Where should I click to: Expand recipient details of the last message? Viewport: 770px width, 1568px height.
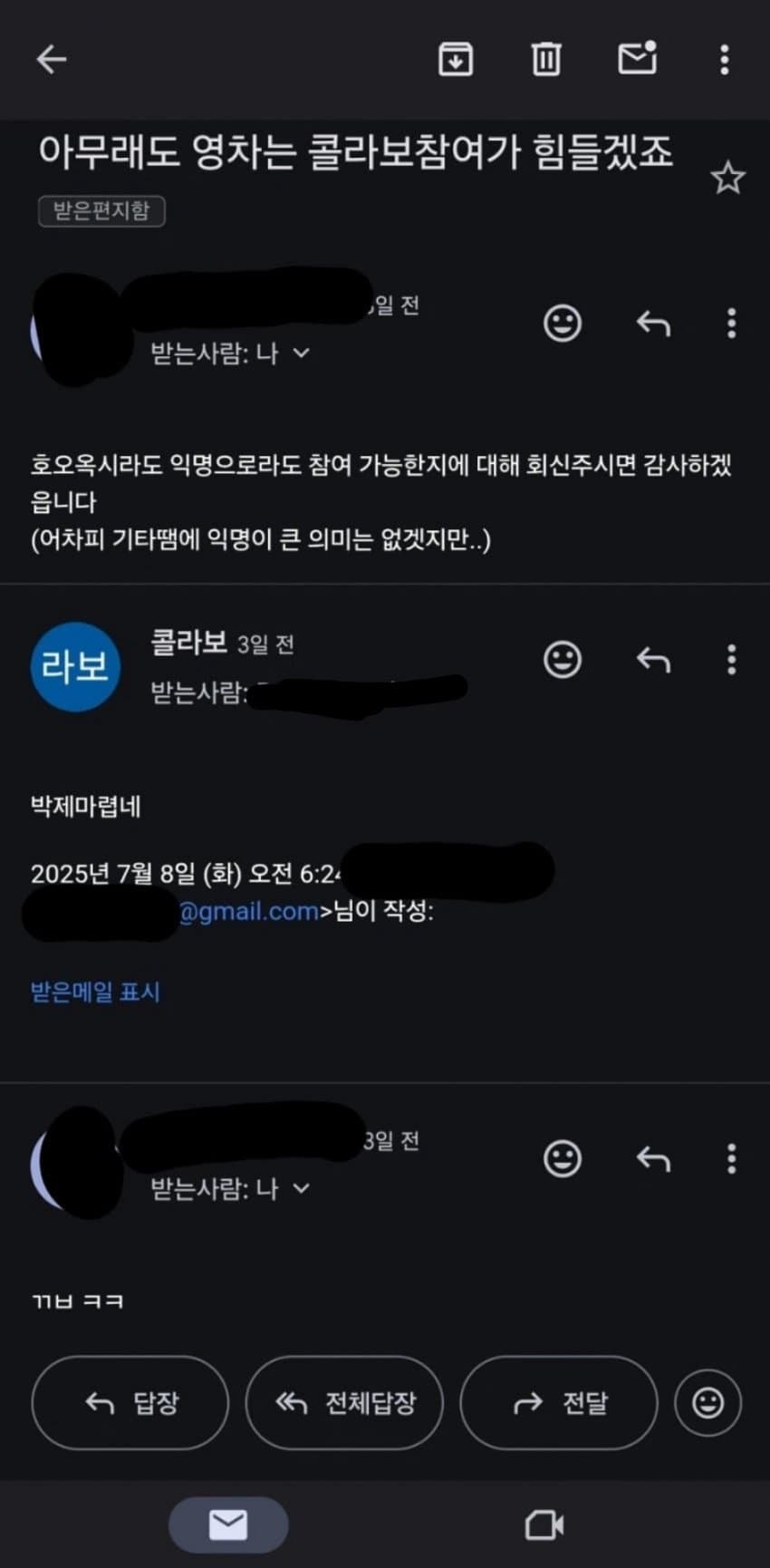pos(302,1188)
